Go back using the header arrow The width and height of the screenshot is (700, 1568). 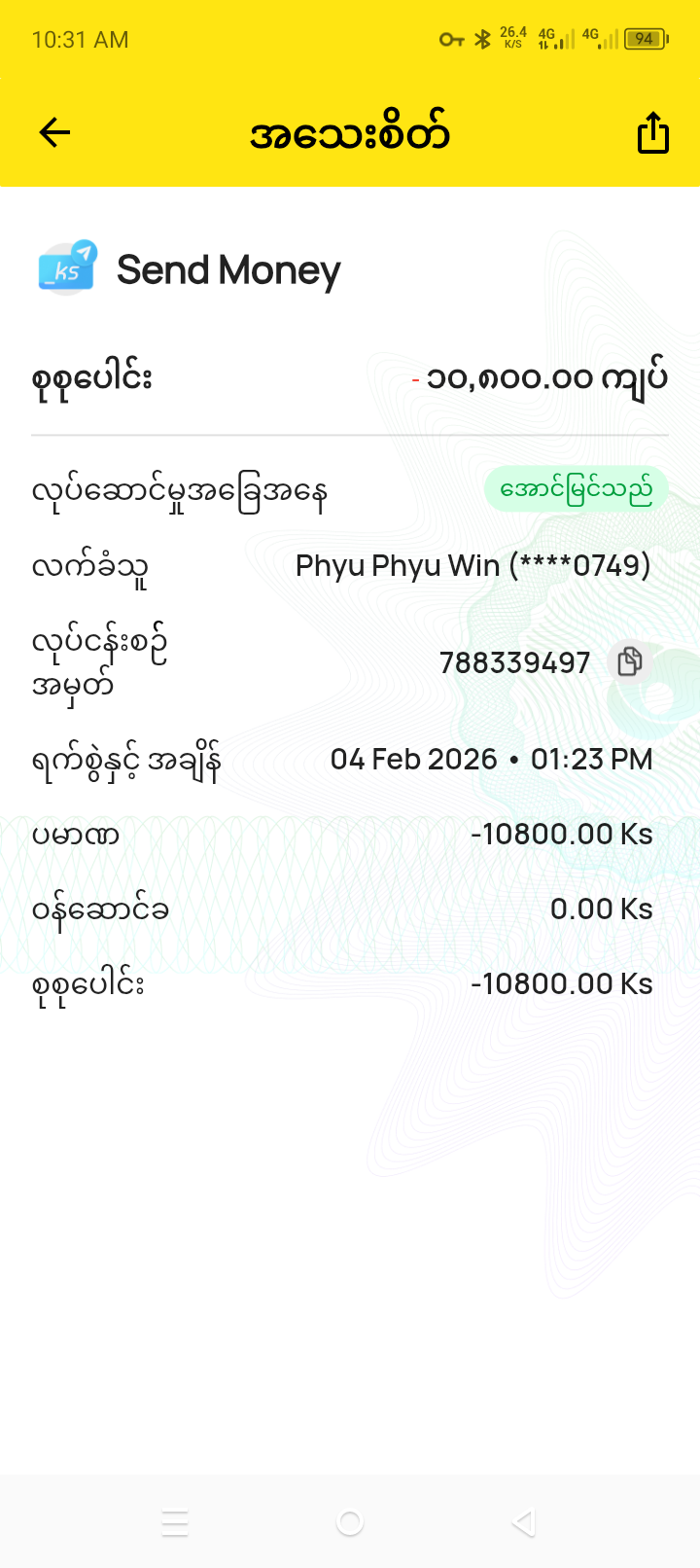coord(55,133)
